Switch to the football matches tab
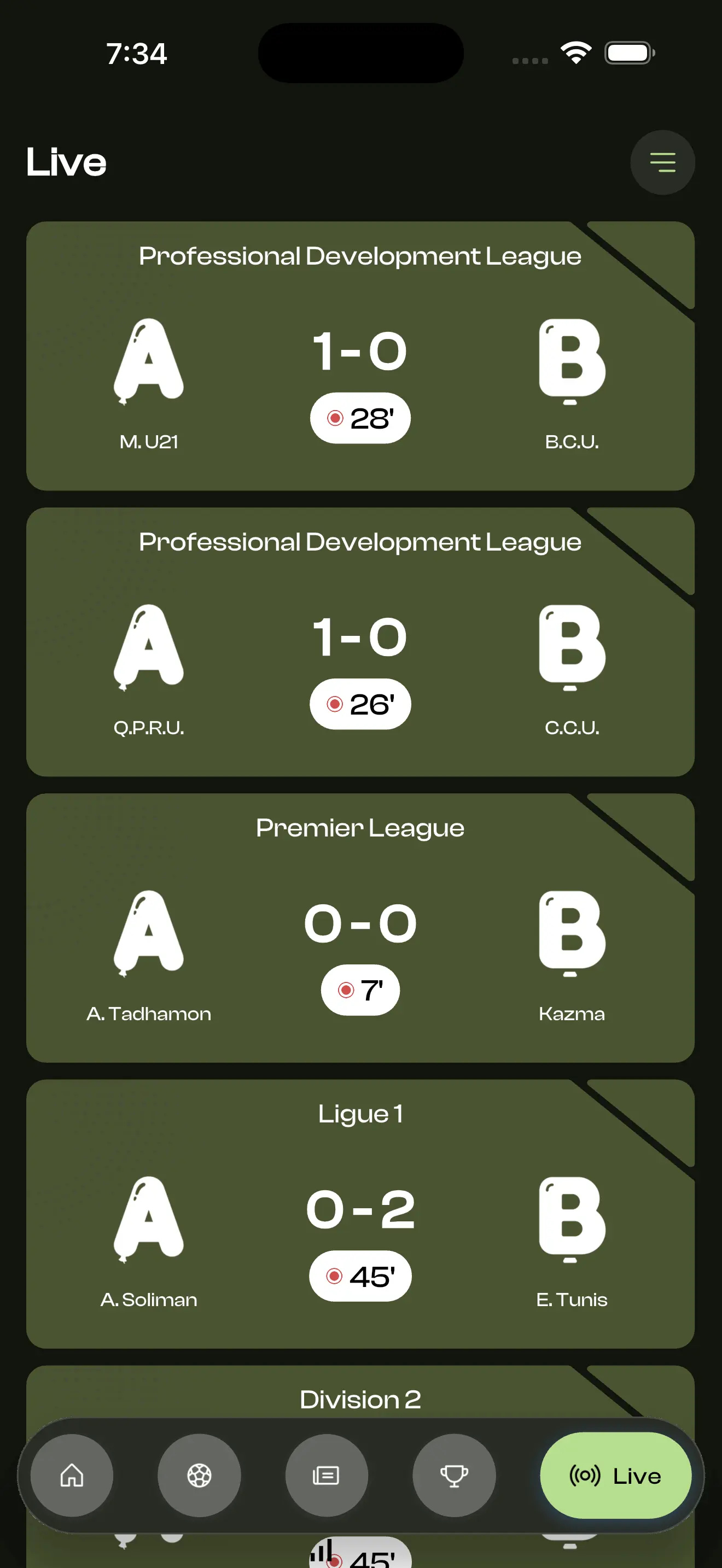The image size is (722, 1568). 199,1476
